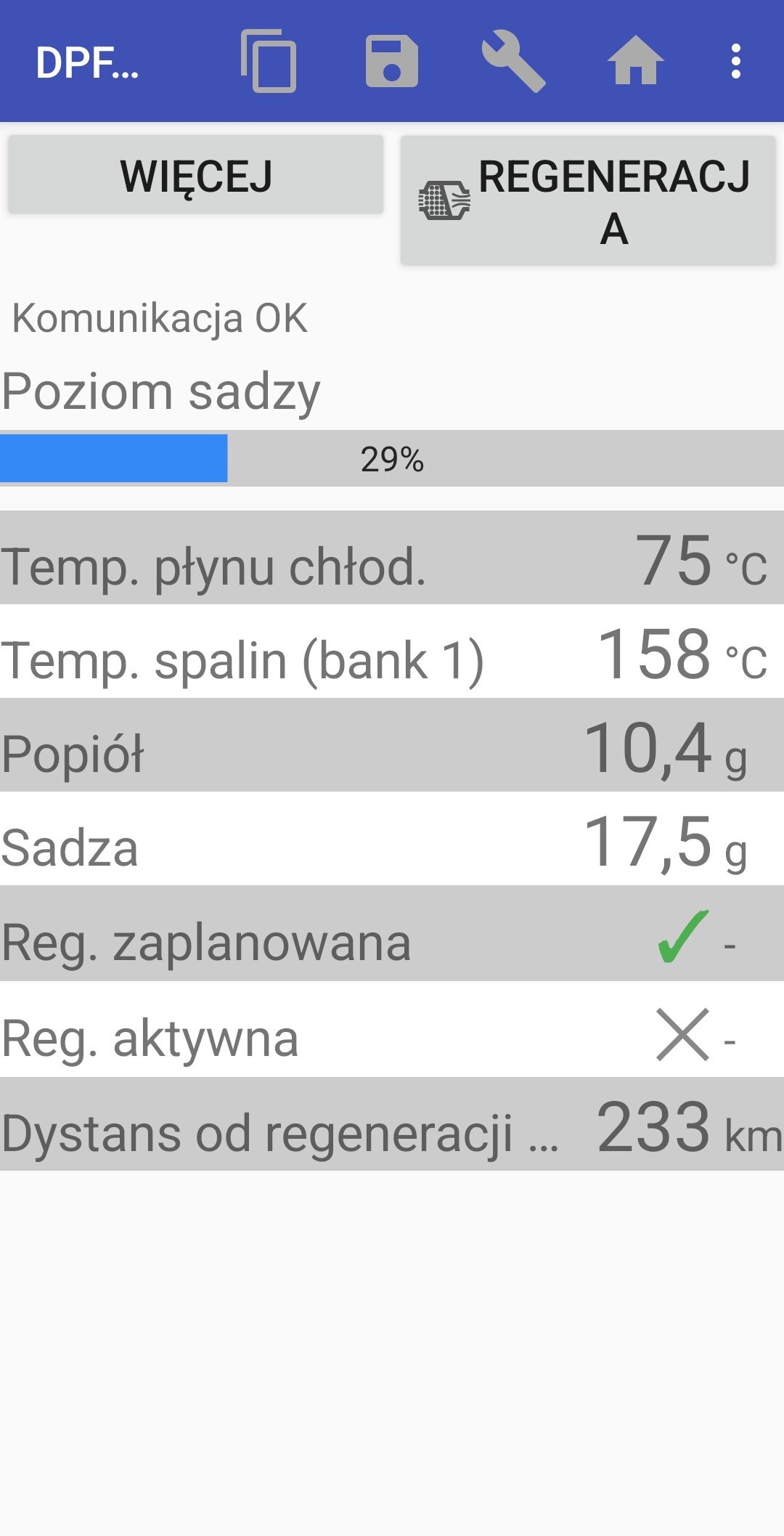The width and height of the screenshot is (784, 1536).
Task: Tap the WIĘCEJ button
Action: (x=196, y=175)
